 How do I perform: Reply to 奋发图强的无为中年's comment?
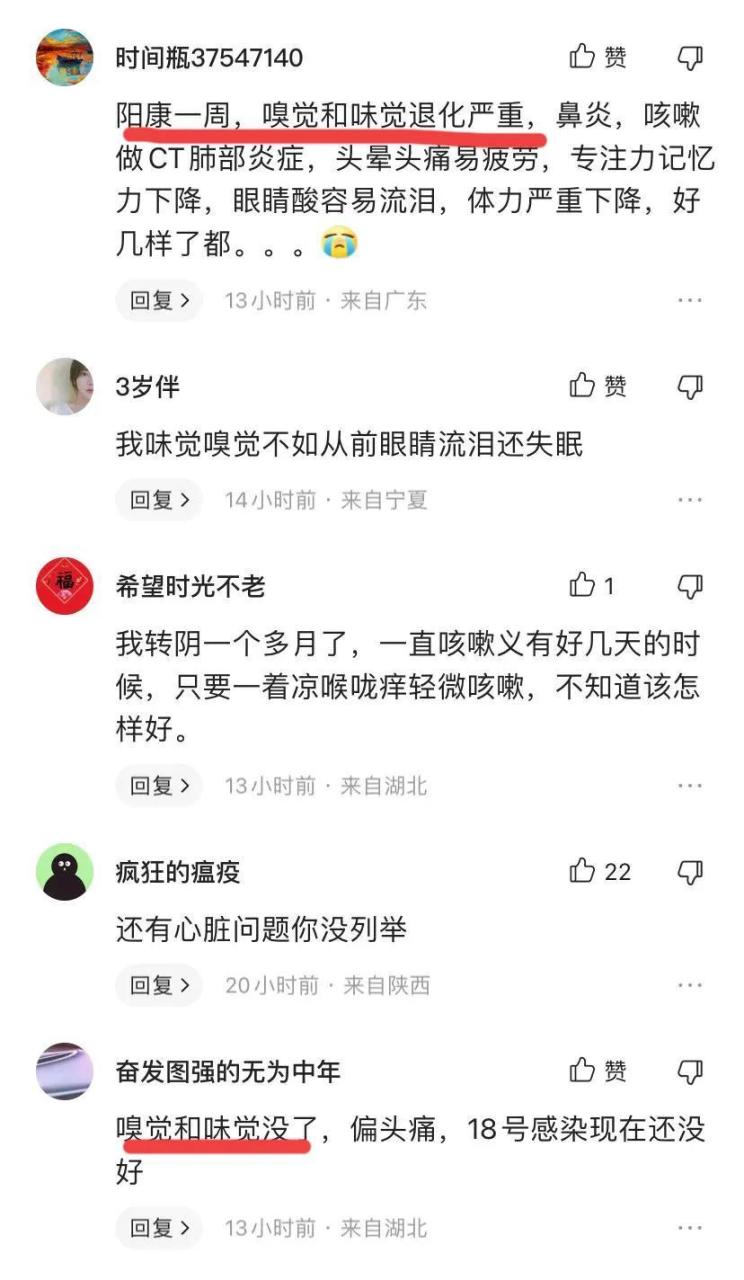coord(159,1228)
